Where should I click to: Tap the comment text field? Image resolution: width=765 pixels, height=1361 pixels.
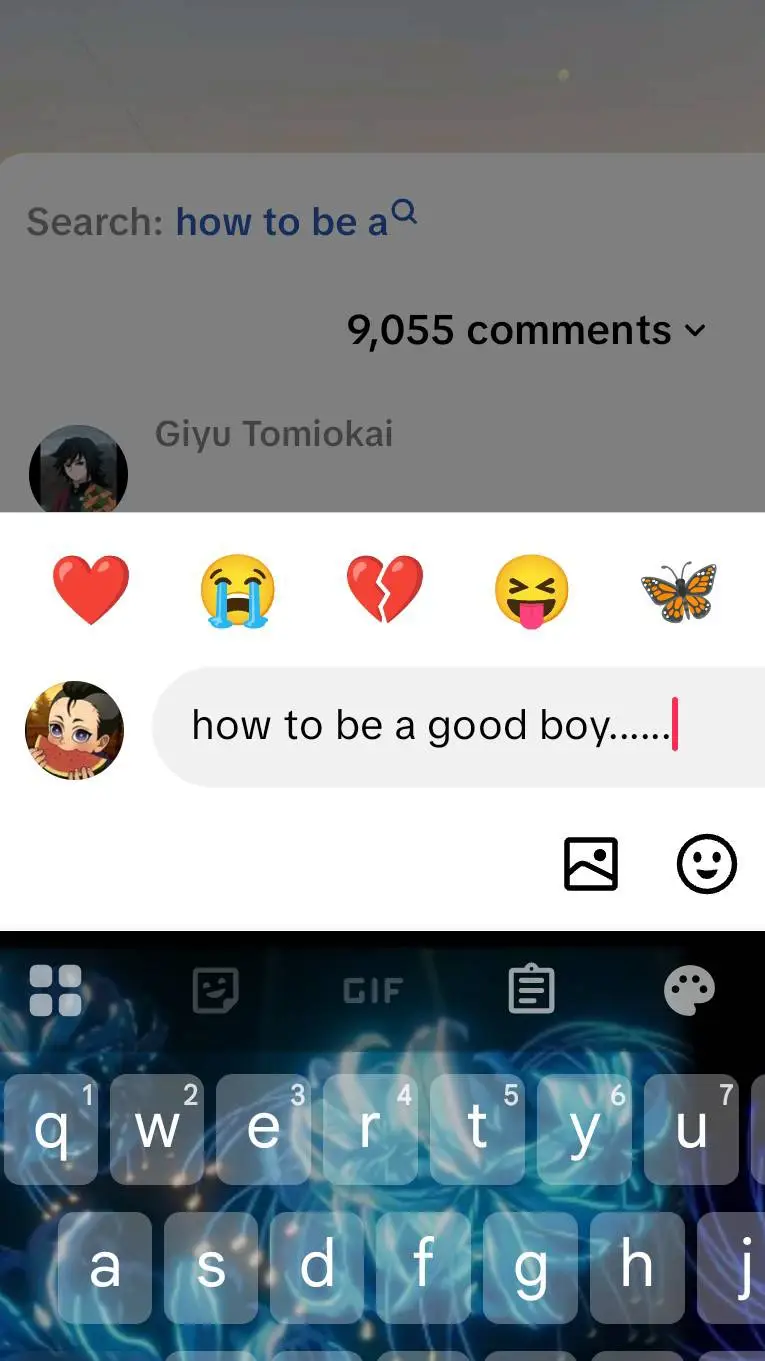pos(430,726)
